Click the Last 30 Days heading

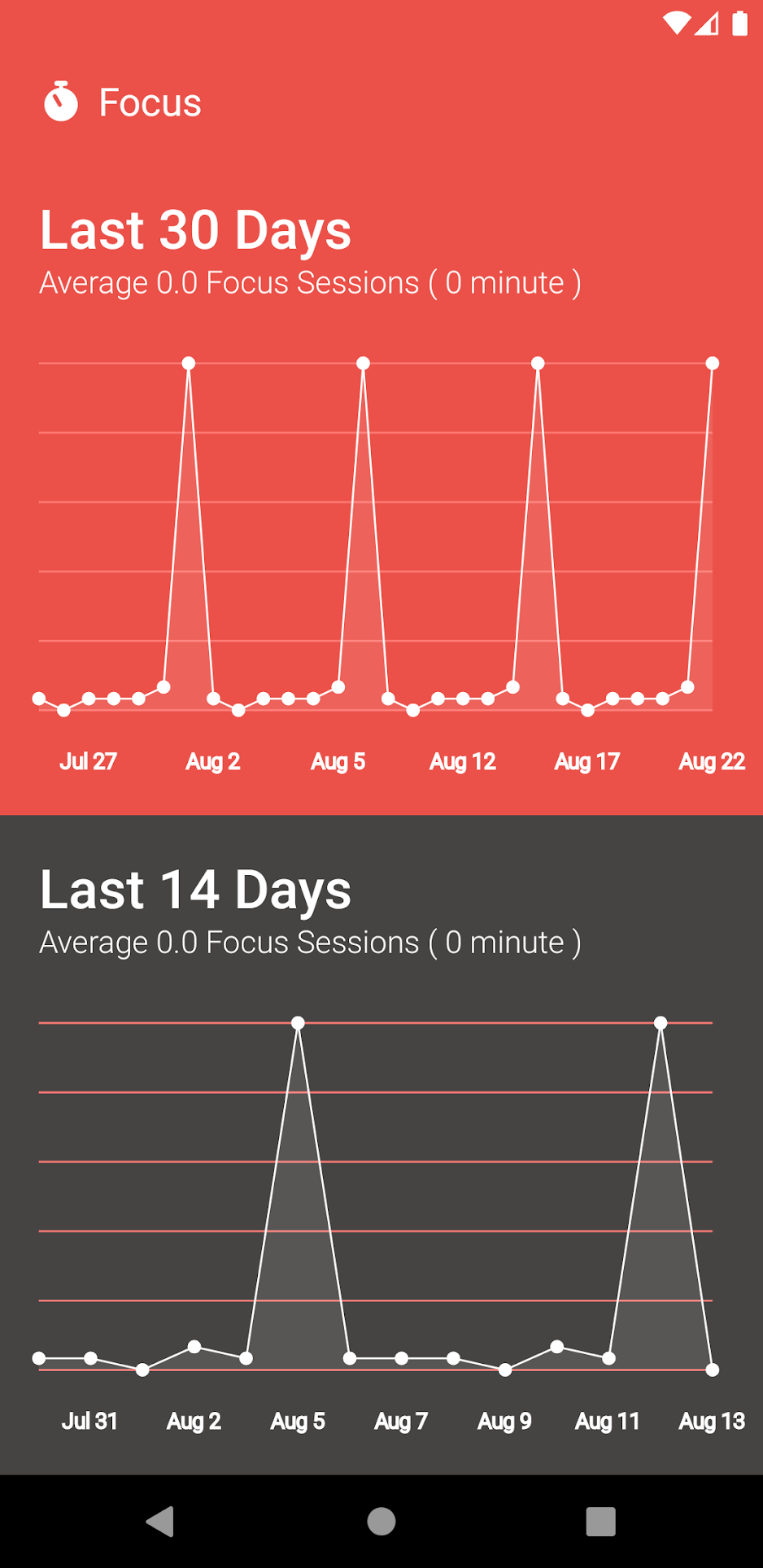point(194,231)
